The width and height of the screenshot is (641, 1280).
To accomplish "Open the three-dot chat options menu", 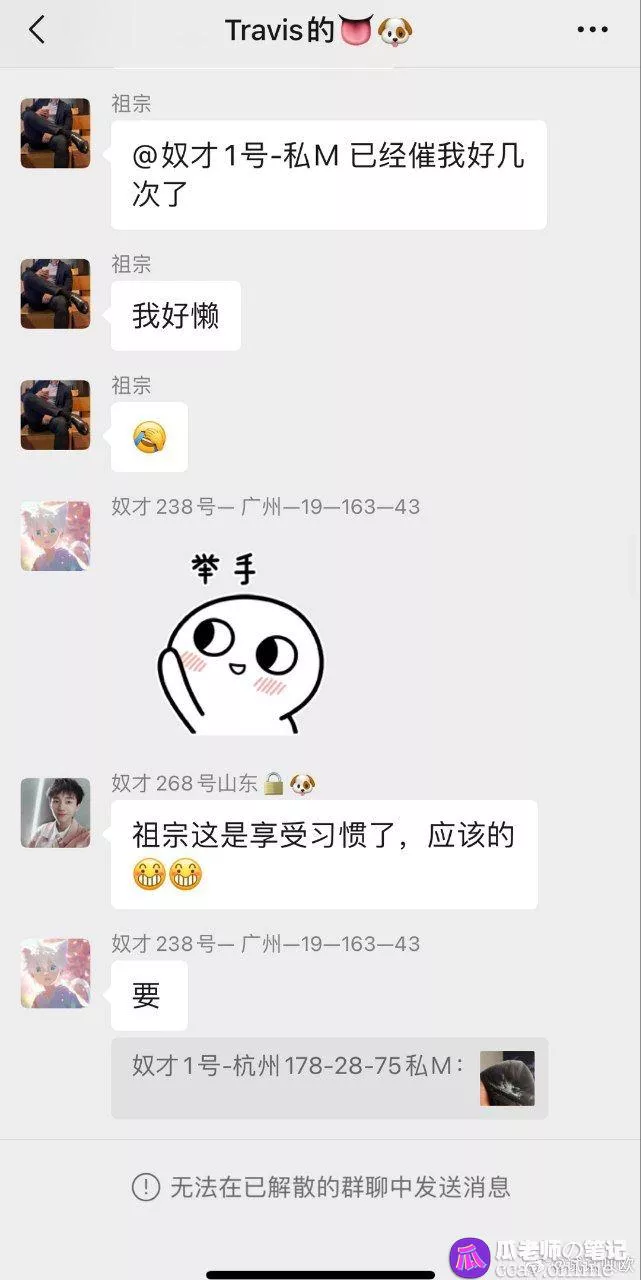I will (592, 30).
